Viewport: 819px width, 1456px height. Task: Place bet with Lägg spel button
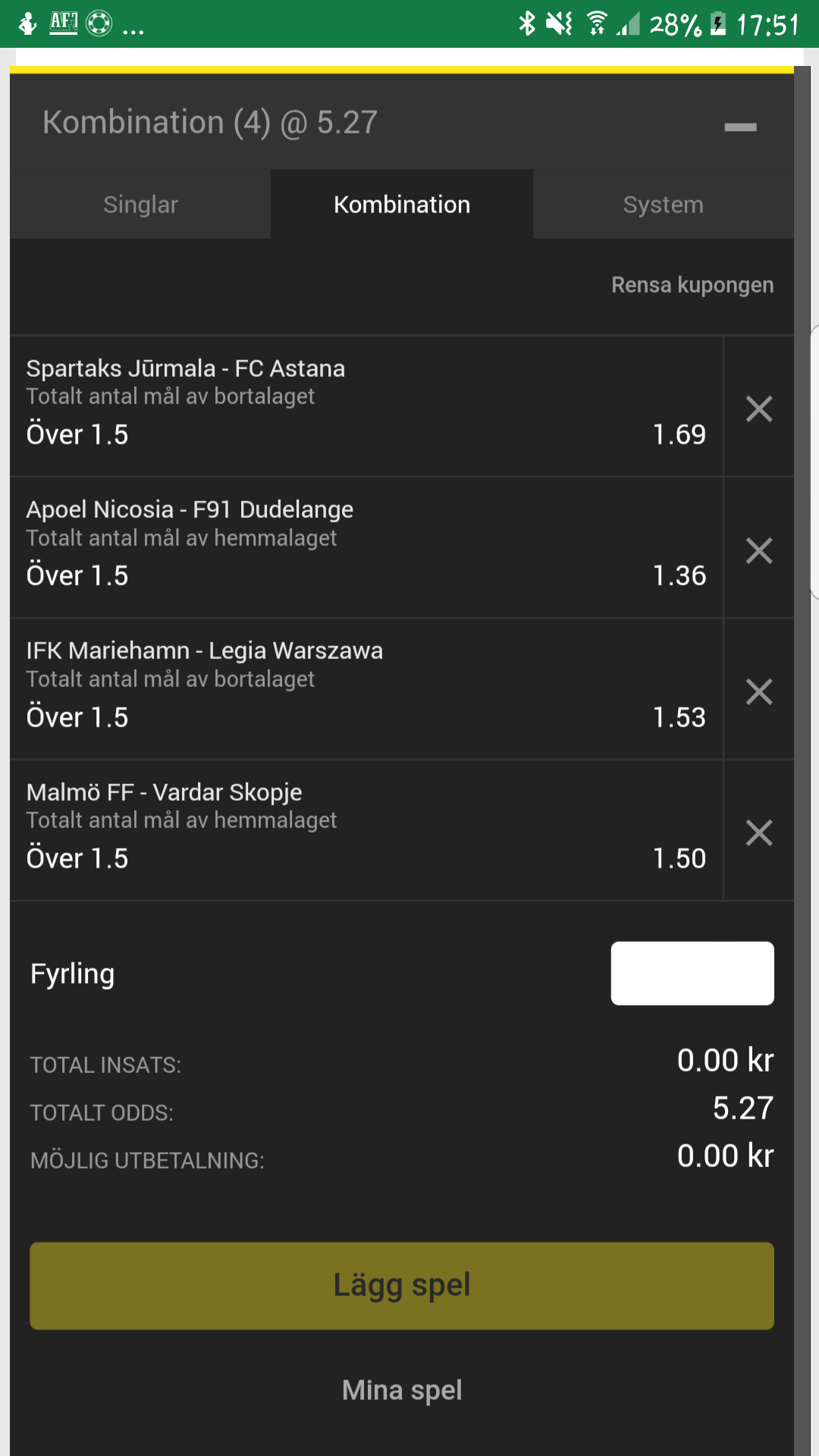click(x=402, y=1285)
